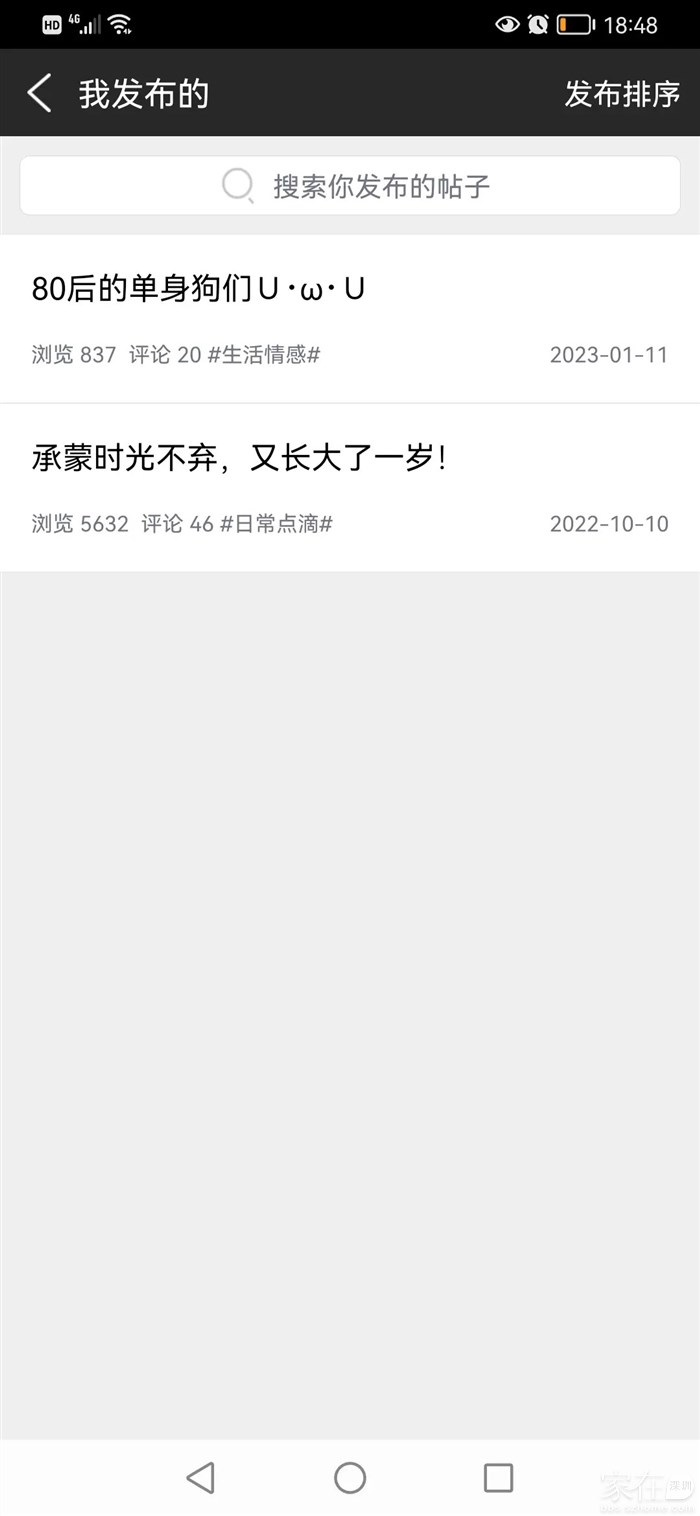Viewport: 700px width, 1516px height.
Task: Go back from 我发布的 page
Action: pos(40,94)
